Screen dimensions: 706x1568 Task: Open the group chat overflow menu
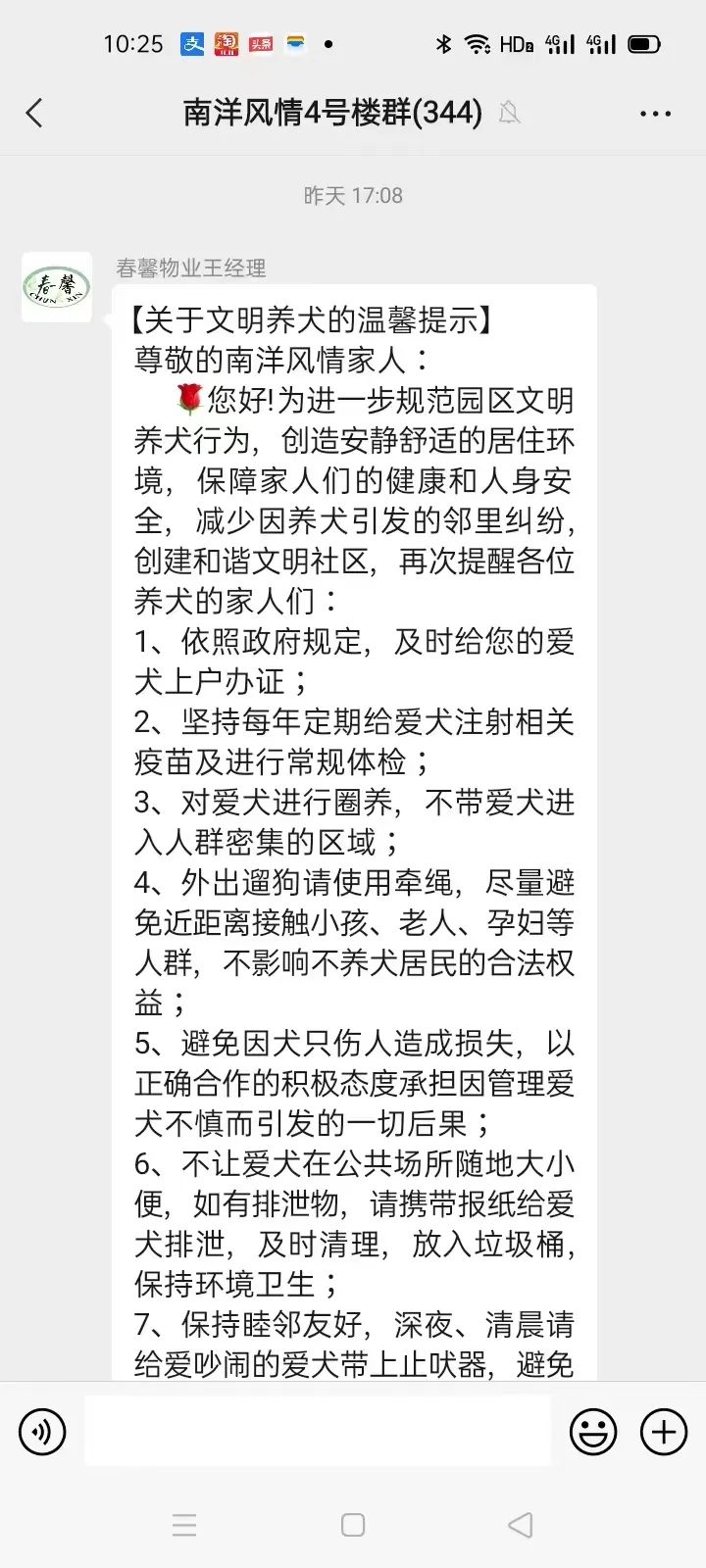[654, 114]
